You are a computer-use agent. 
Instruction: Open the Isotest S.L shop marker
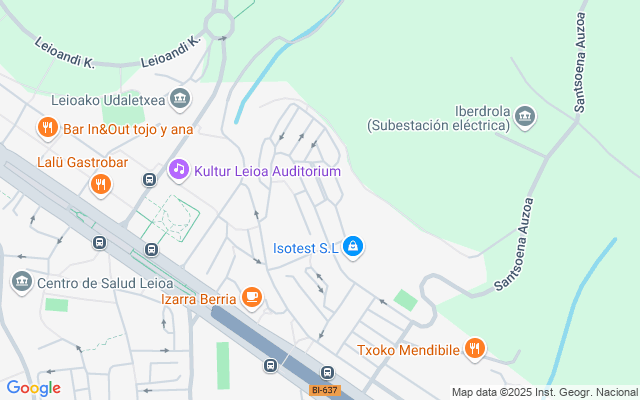point(353,246)
